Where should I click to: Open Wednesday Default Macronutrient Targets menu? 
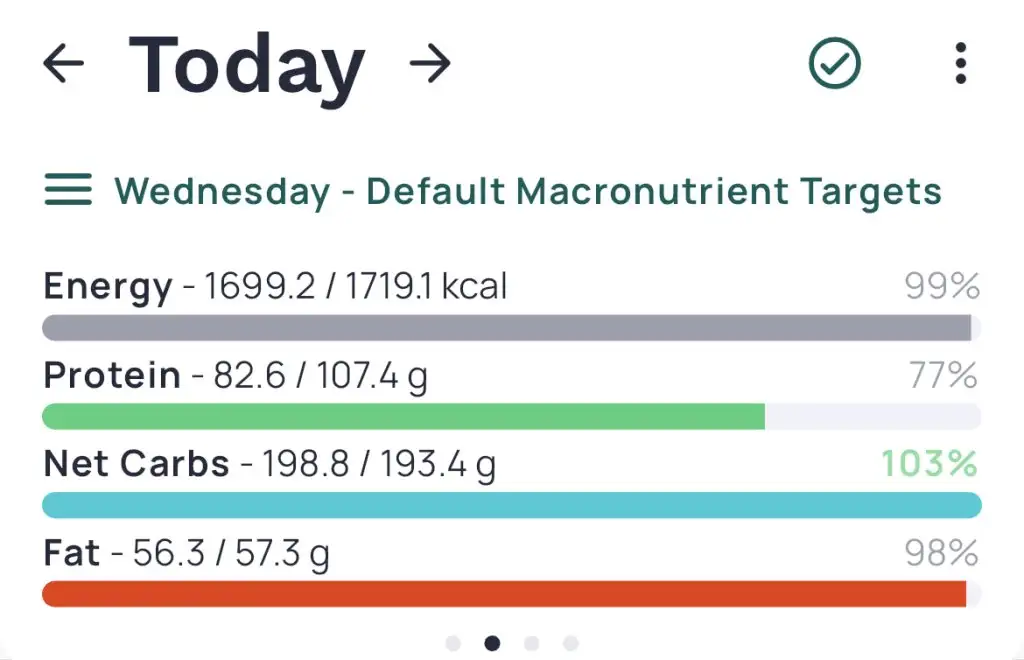coord(68,189)
